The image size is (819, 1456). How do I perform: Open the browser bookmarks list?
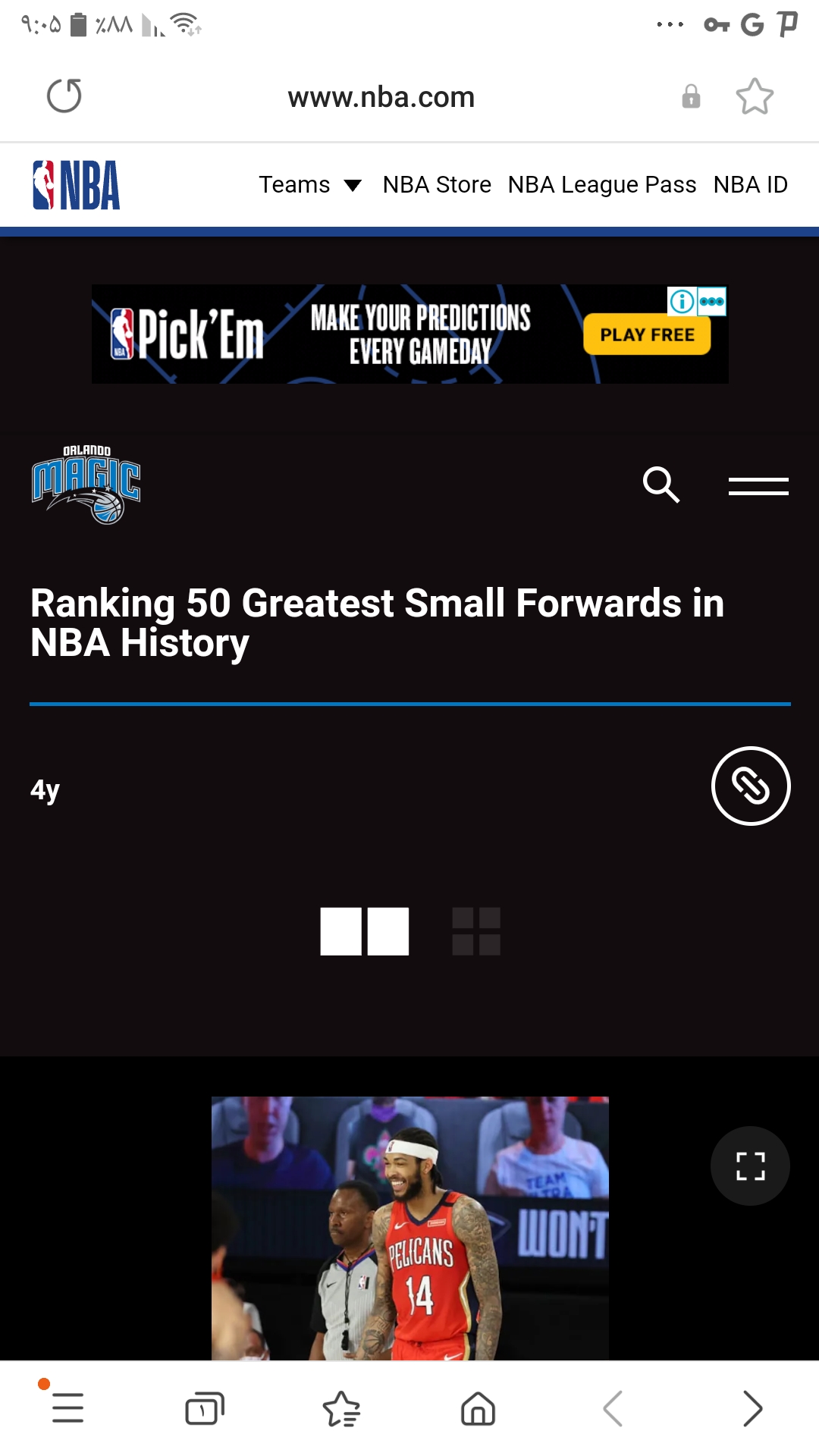coord(341,1408)
